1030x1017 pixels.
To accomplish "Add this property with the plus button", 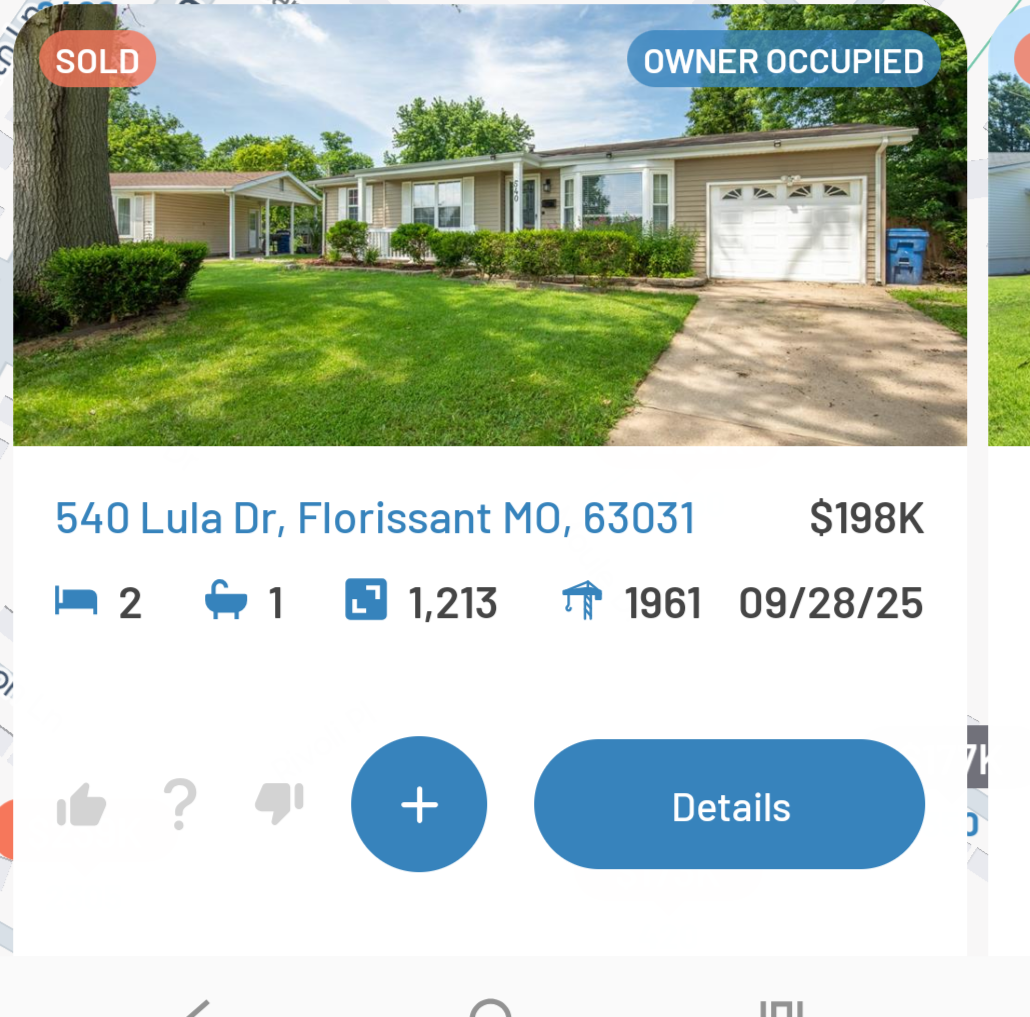I will (x=419, y=804).
